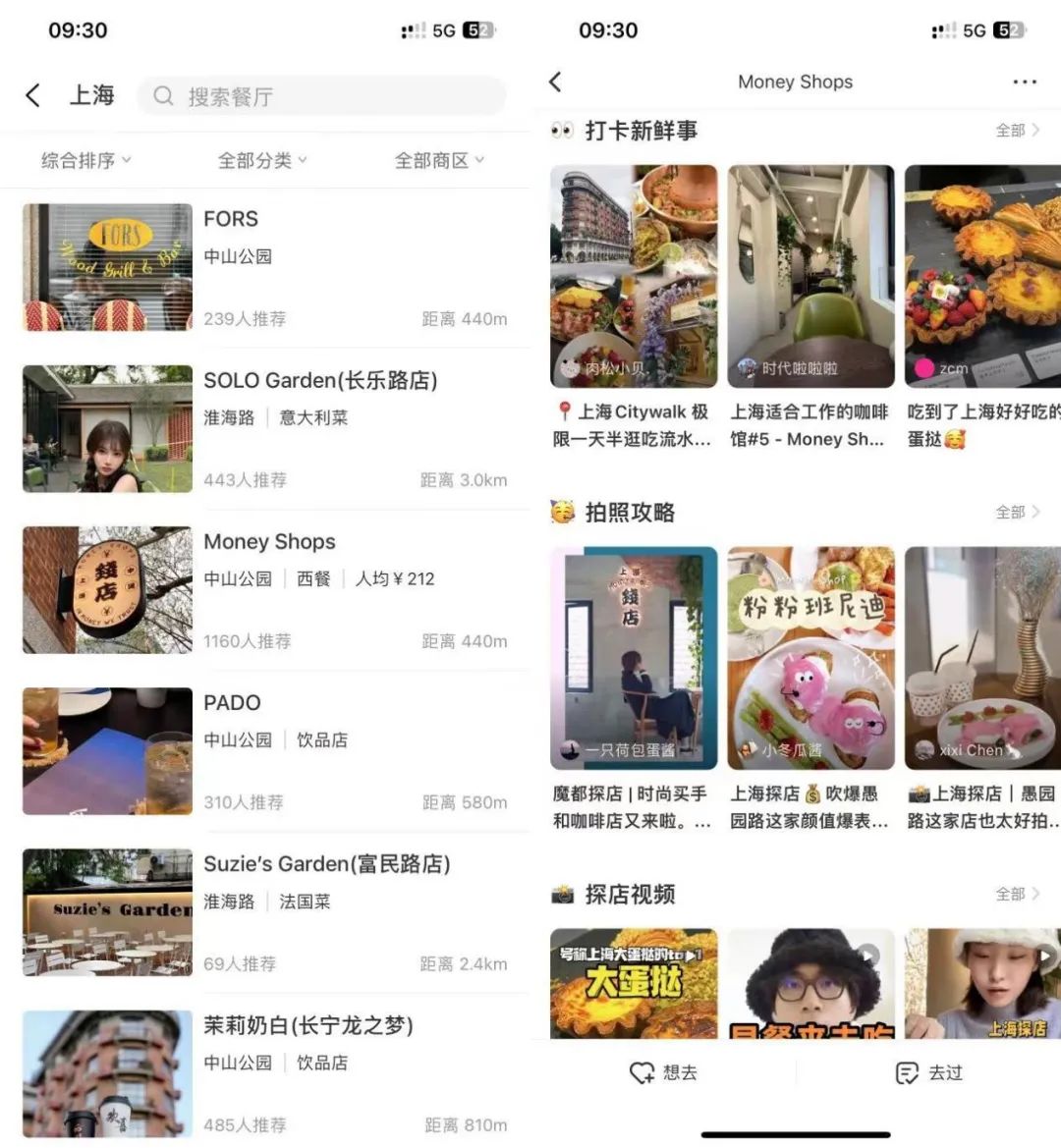
Task: Open the 上海Citywalk post by 肉松小贝
Action: (634, 304)
